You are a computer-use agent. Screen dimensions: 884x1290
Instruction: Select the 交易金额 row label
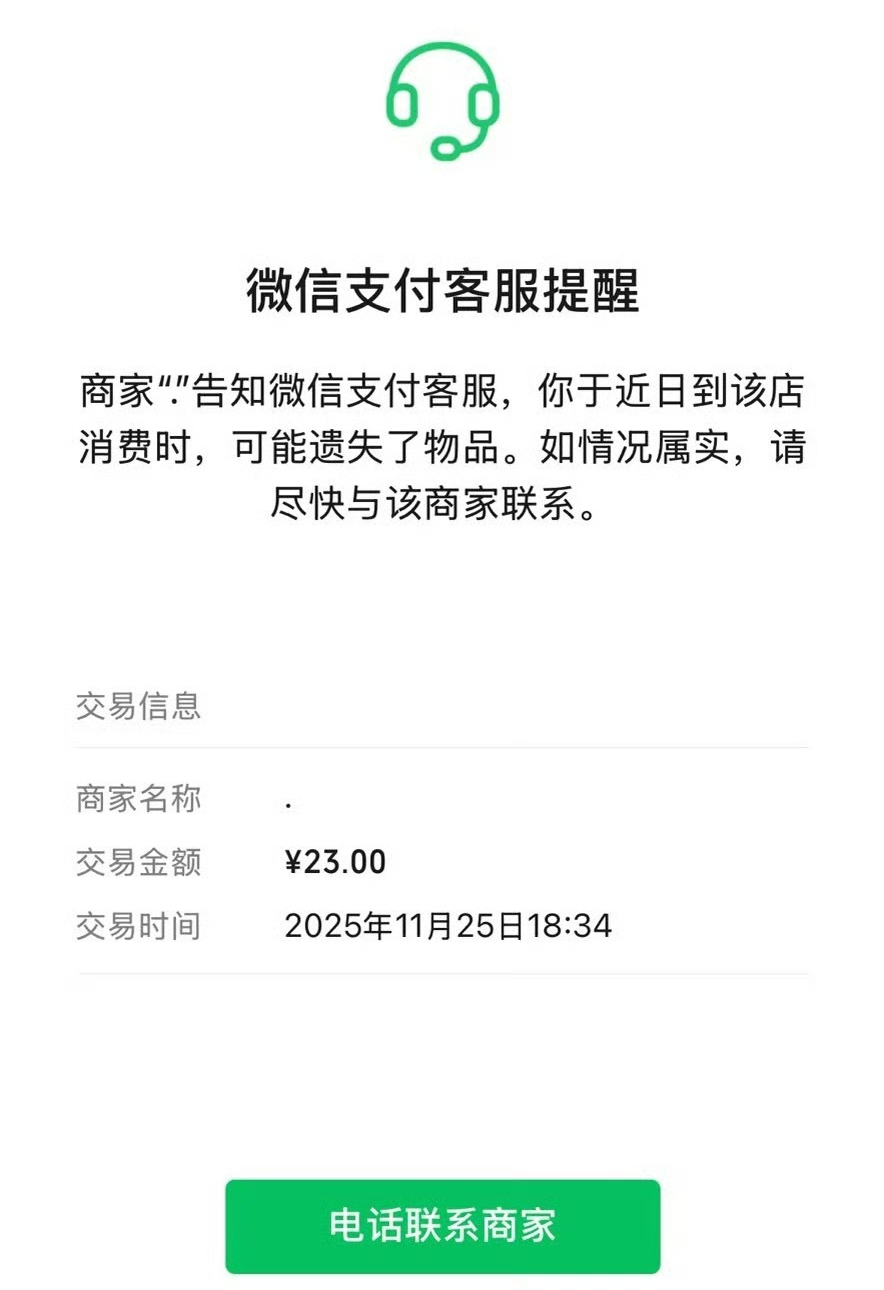click(139, 862)
